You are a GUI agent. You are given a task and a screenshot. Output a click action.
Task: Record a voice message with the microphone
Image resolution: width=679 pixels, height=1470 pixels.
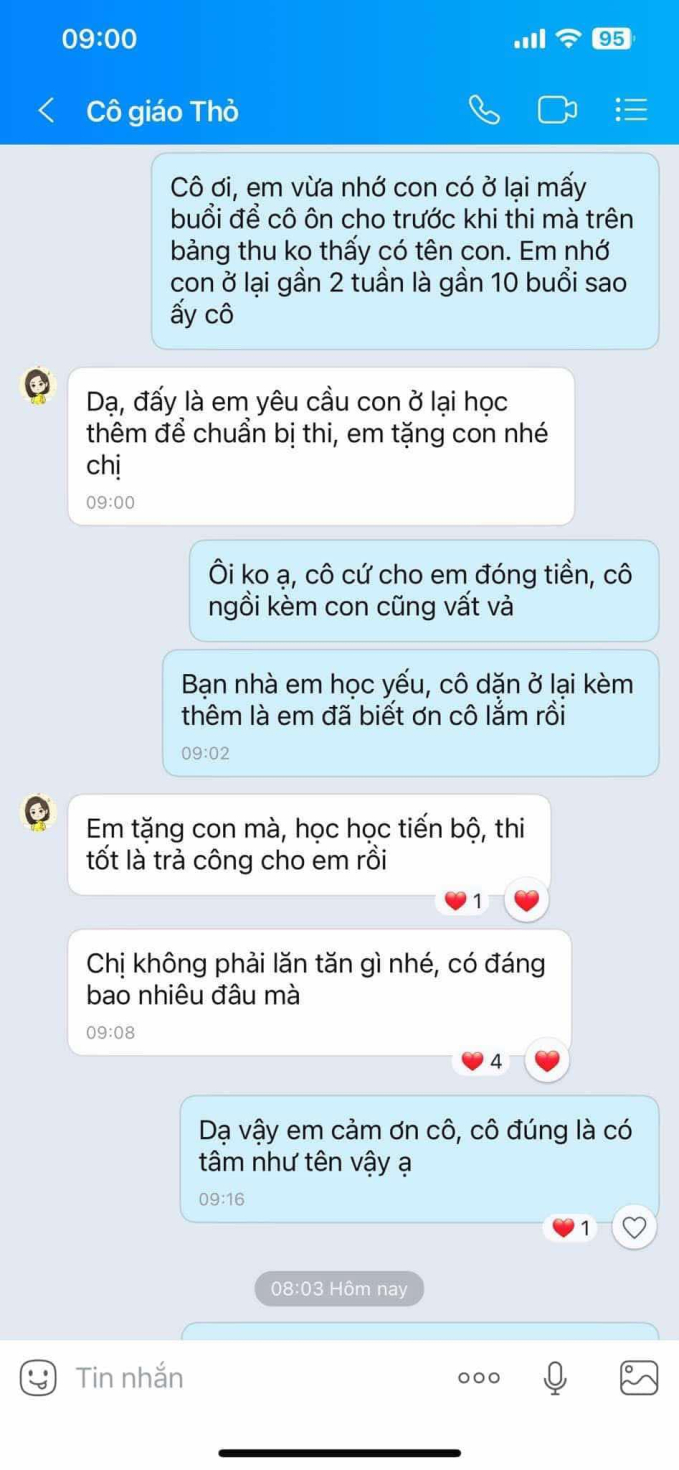[555, 1377]
